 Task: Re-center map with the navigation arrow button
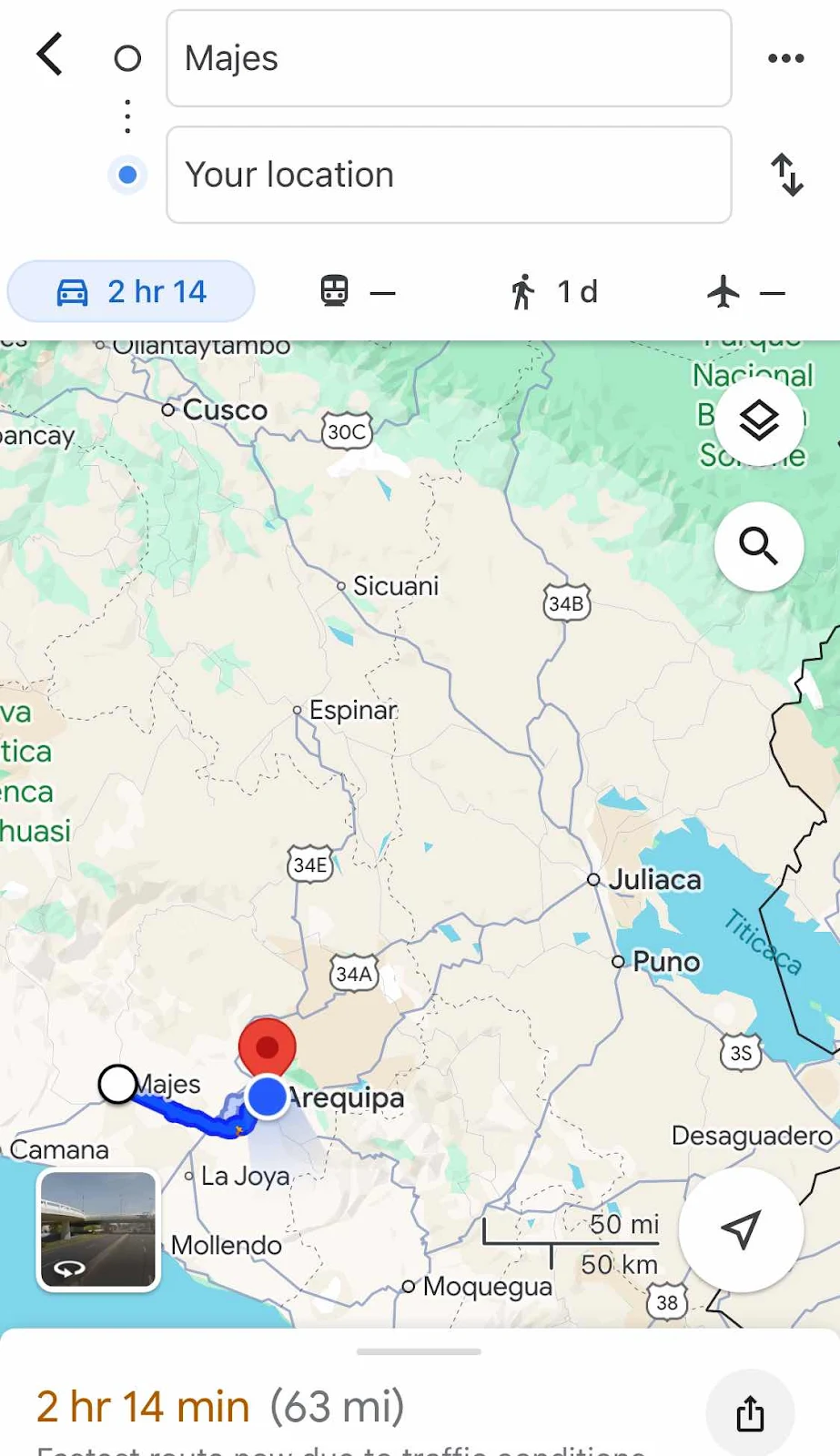(x=741, y=1229)
